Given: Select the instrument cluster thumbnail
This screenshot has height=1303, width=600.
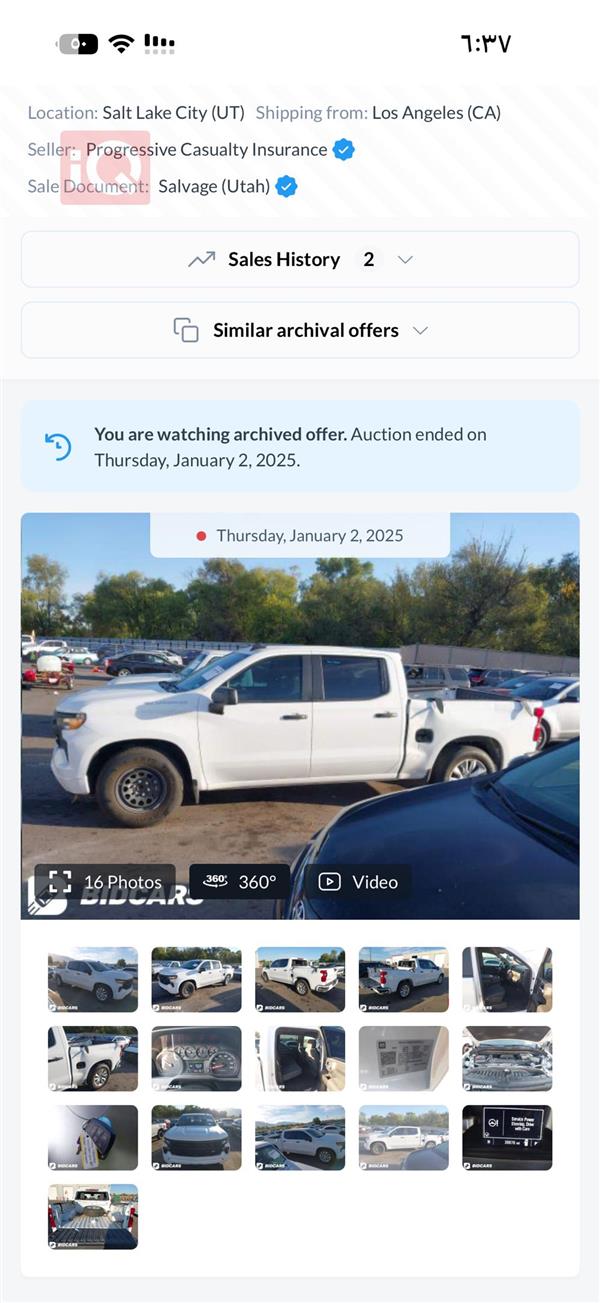Looking at the screenshot, I should [196, 1059].
